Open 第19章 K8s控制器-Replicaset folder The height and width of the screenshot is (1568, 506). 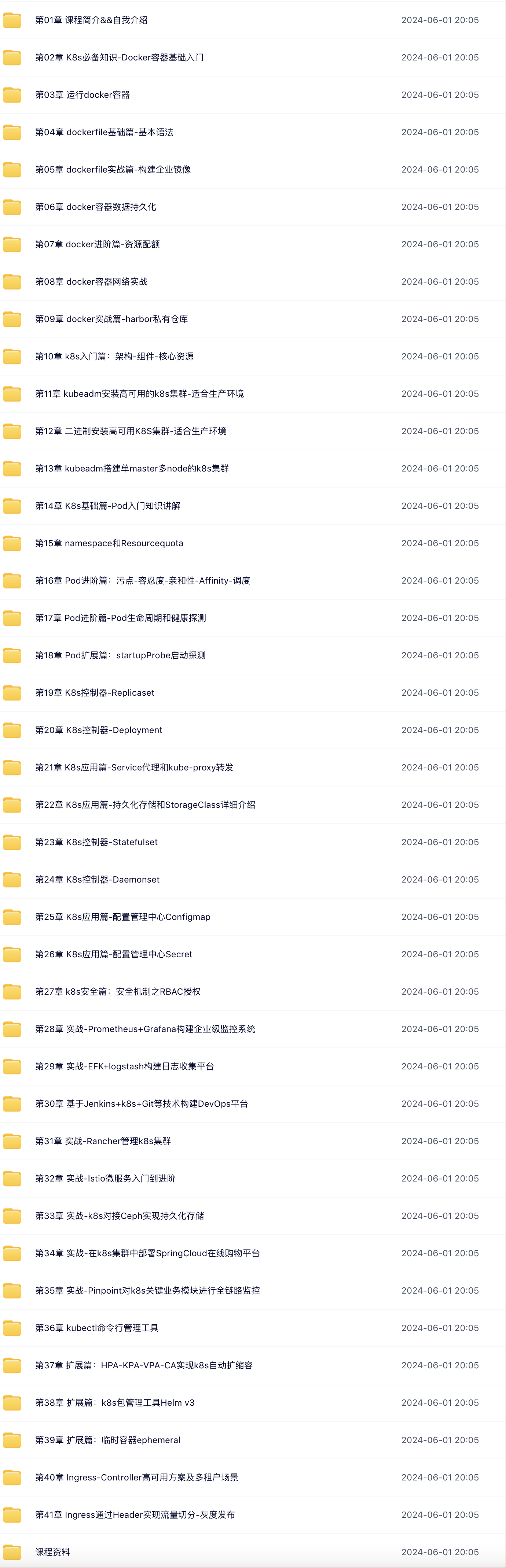(95, 693)
